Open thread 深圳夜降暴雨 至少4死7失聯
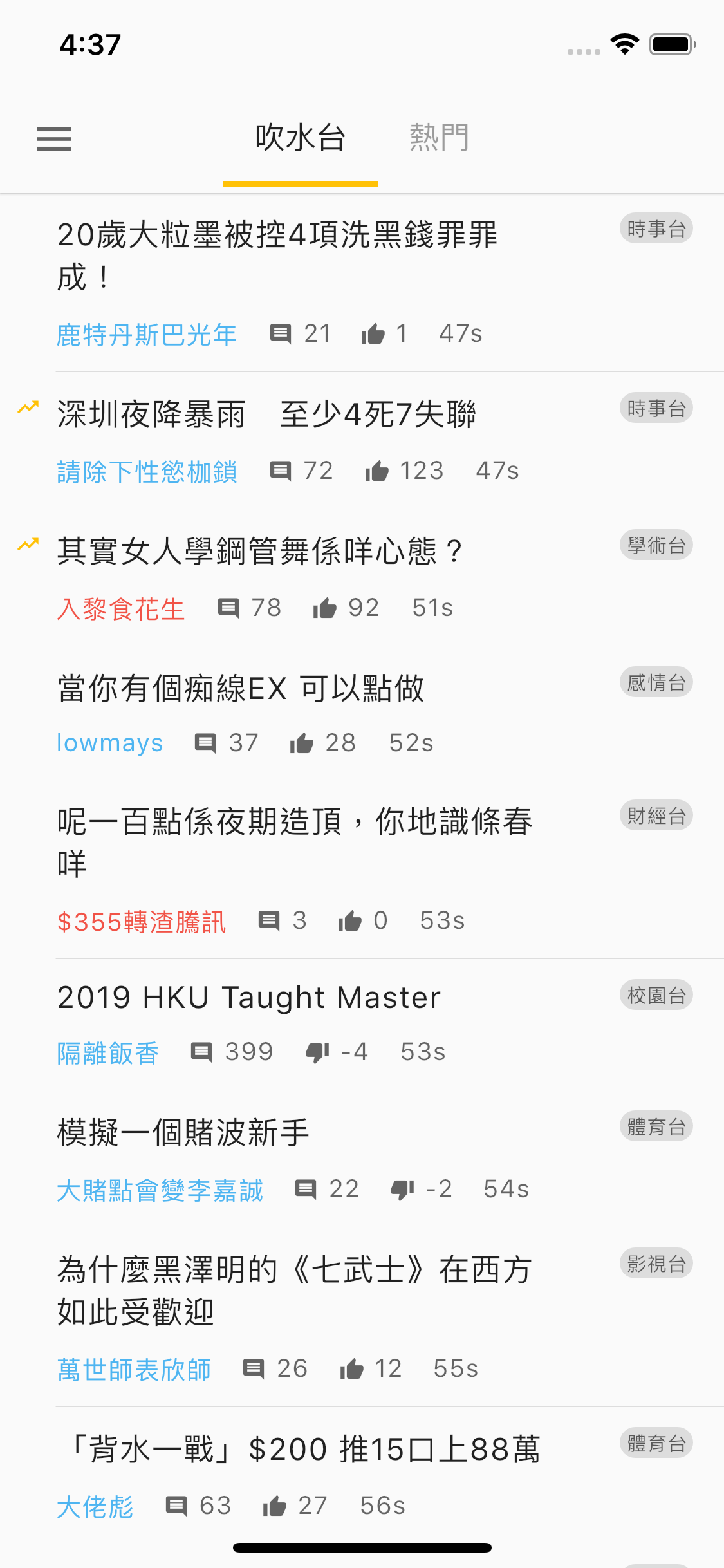 [266, 414]
